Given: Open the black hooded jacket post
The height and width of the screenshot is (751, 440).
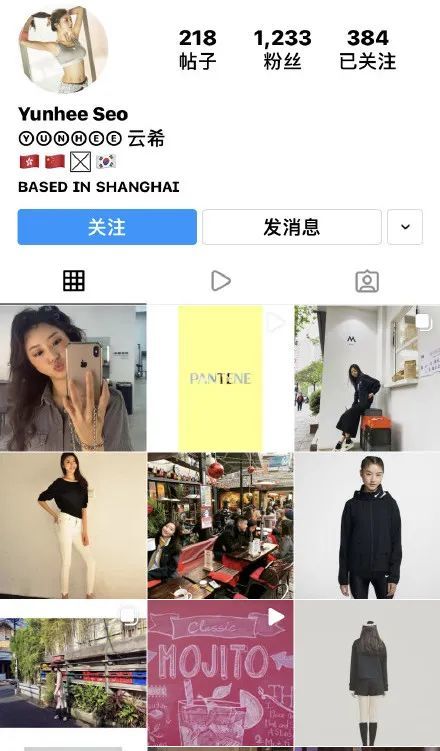Looking at the screenshot, I should (367, 525).
